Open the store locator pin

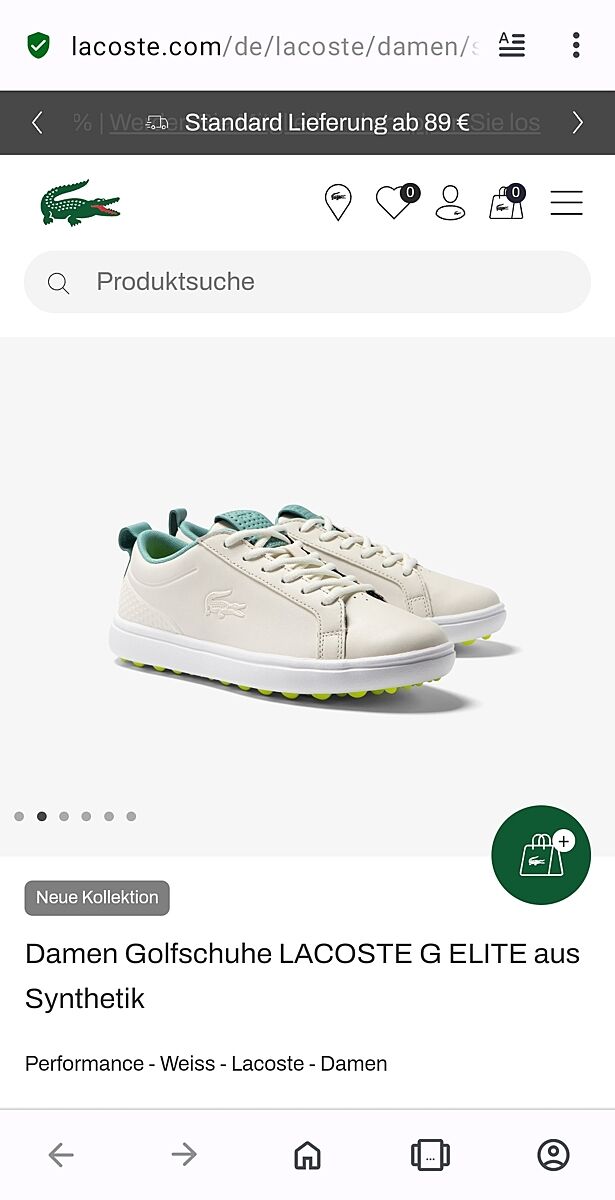pos(338,202)
